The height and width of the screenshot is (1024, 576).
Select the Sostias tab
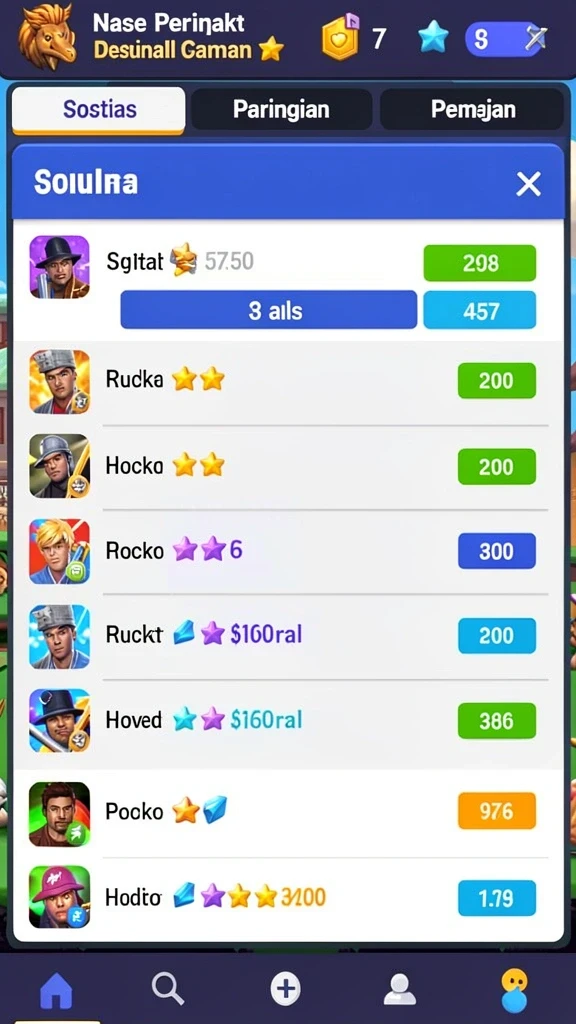click(x=99, y=109)
